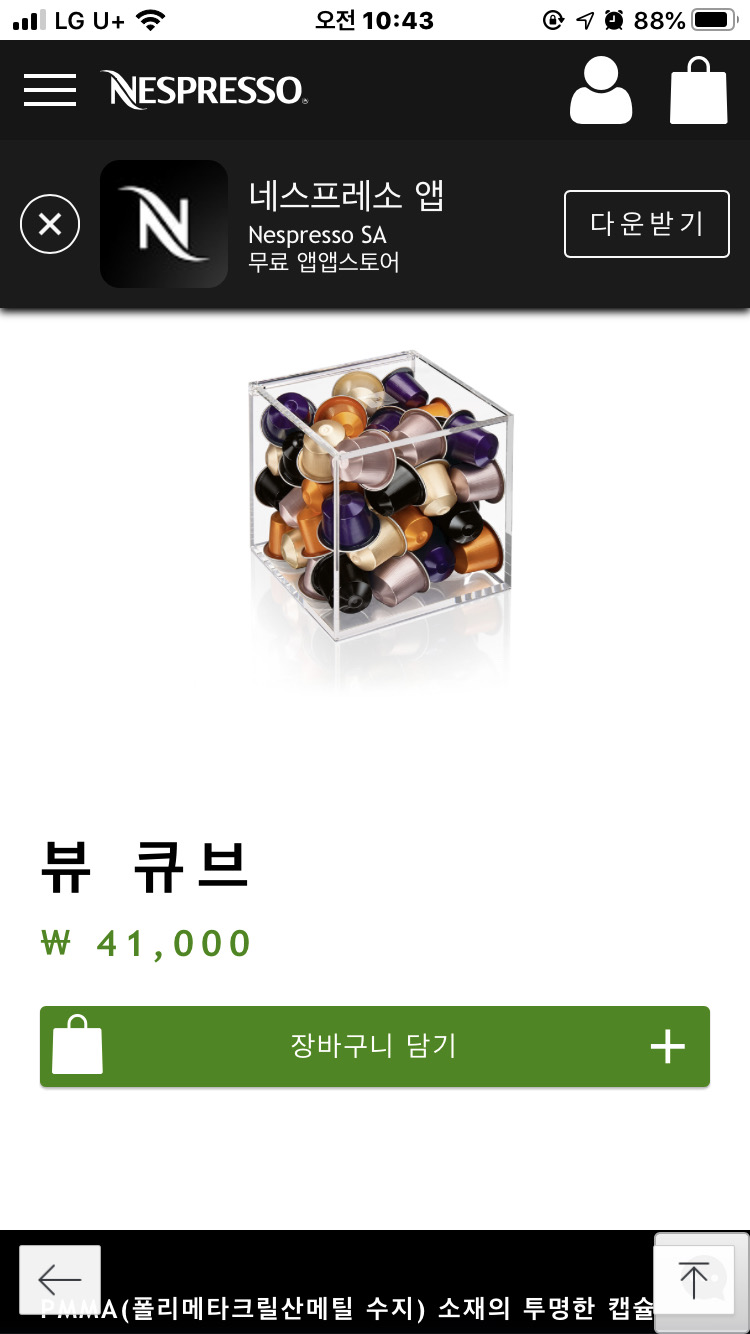The image size is (750, 1334).
Task: View the shopping bag
Action: pos(698,91)
